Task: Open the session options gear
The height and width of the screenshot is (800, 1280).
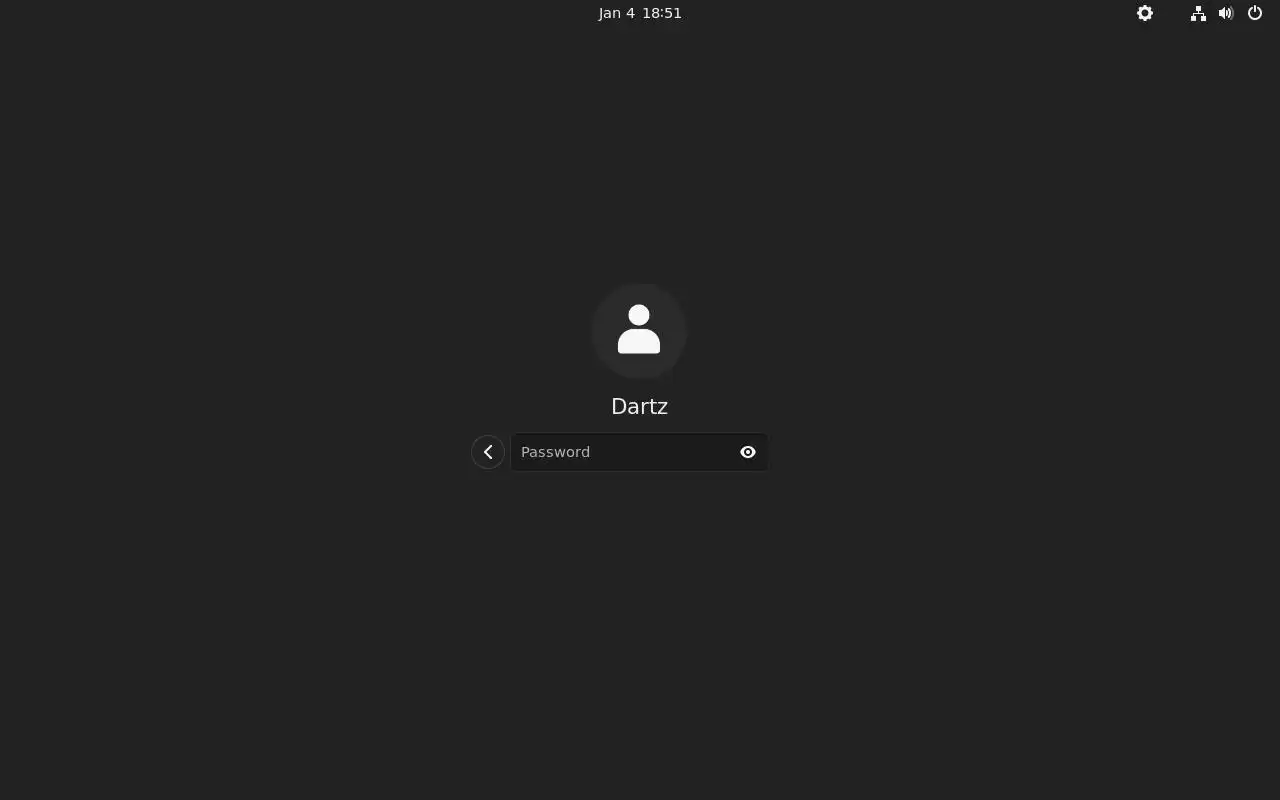Action: 1145,13
